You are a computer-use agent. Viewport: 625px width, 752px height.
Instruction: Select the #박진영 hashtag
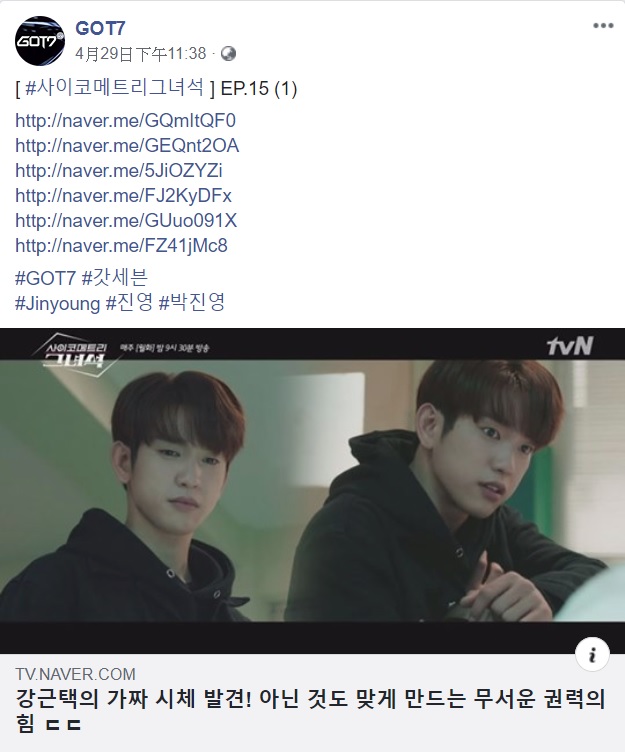[x=192, y=303]
